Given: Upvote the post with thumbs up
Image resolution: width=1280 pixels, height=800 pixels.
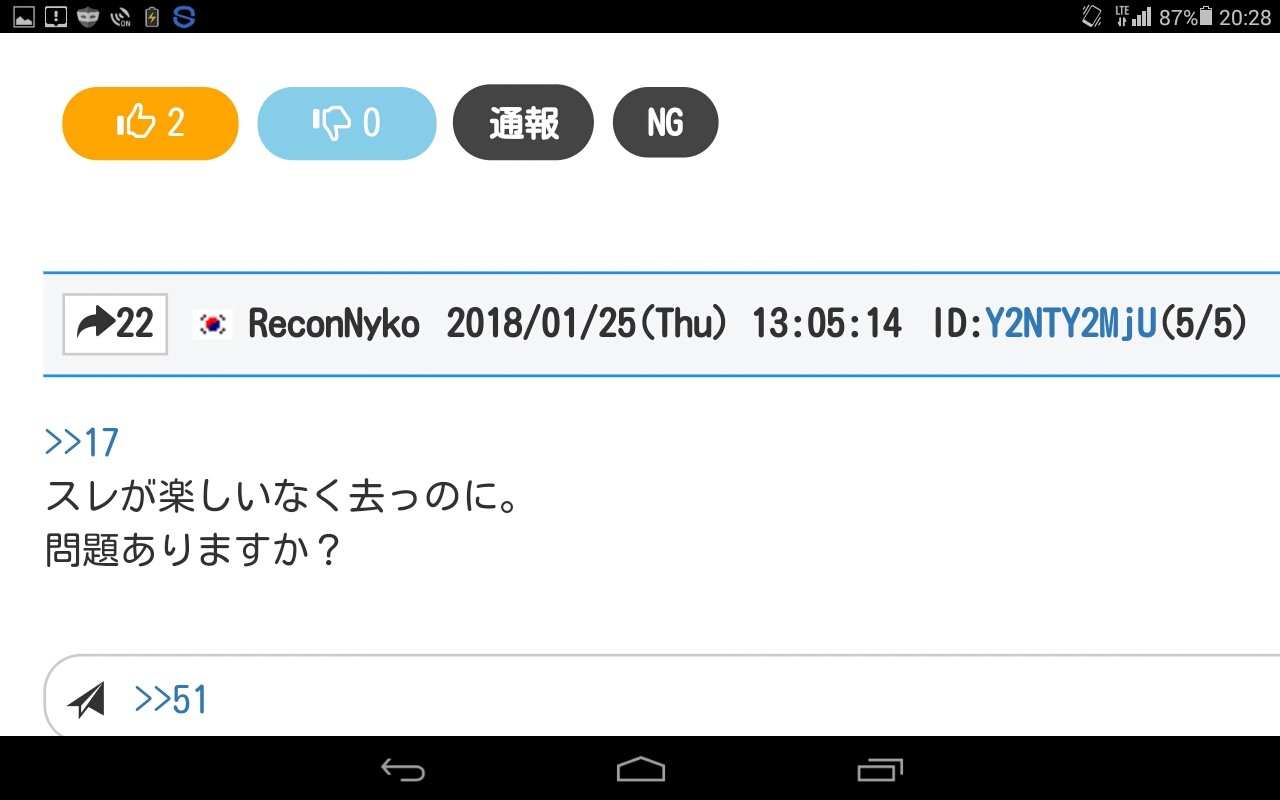Looking at the screenshot, I should click(150, 123).
